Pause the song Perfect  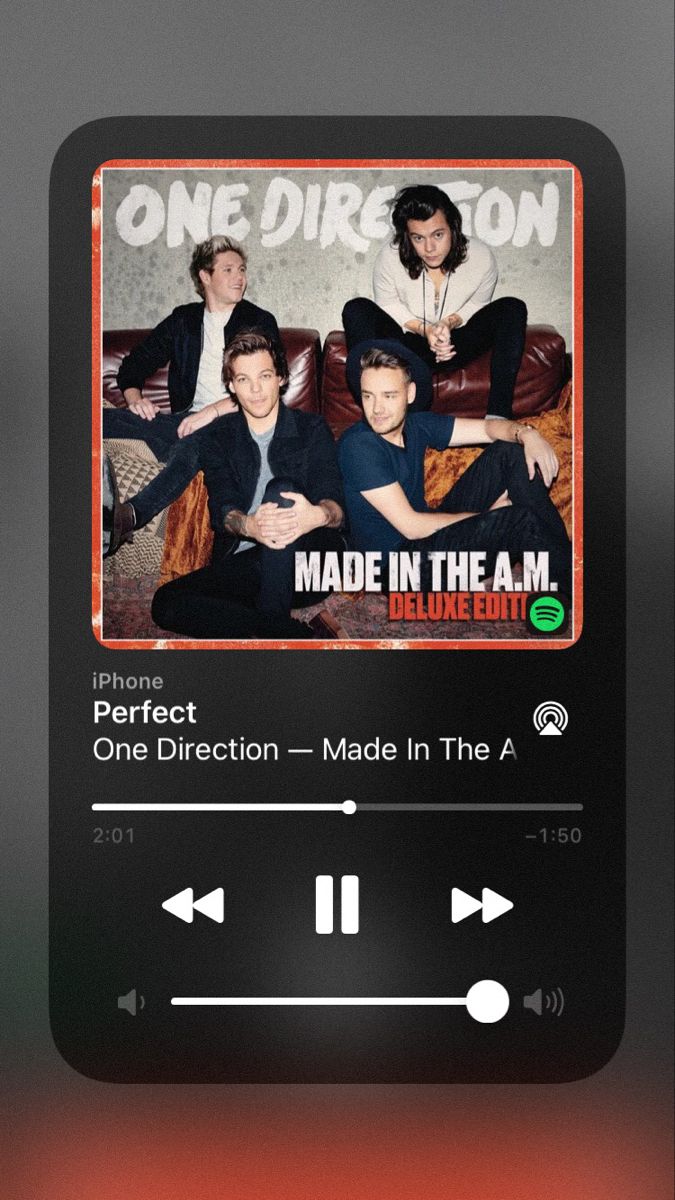click(337, 904)
